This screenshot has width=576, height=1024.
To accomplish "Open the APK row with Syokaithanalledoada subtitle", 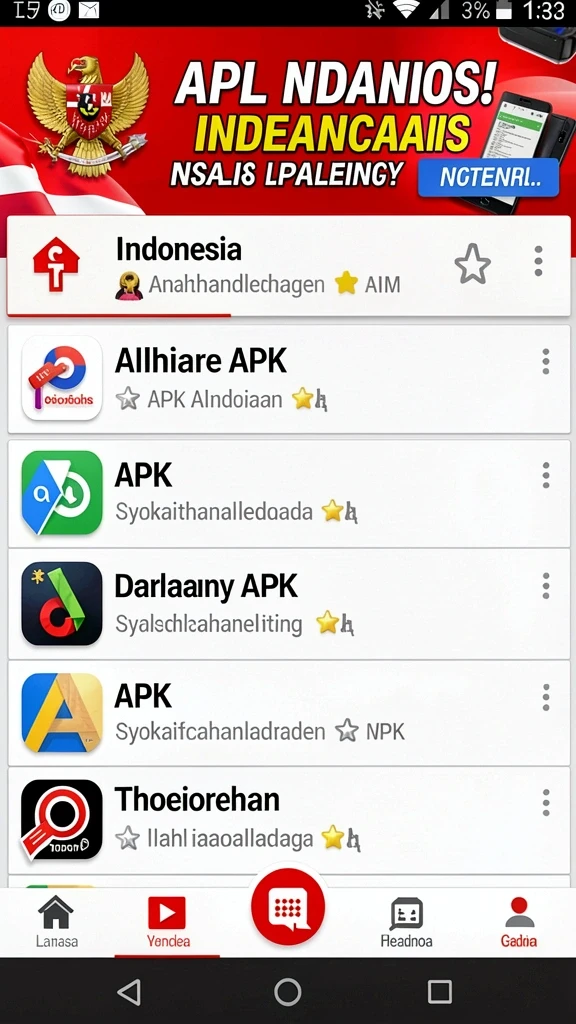I will [x=288, y=494].
